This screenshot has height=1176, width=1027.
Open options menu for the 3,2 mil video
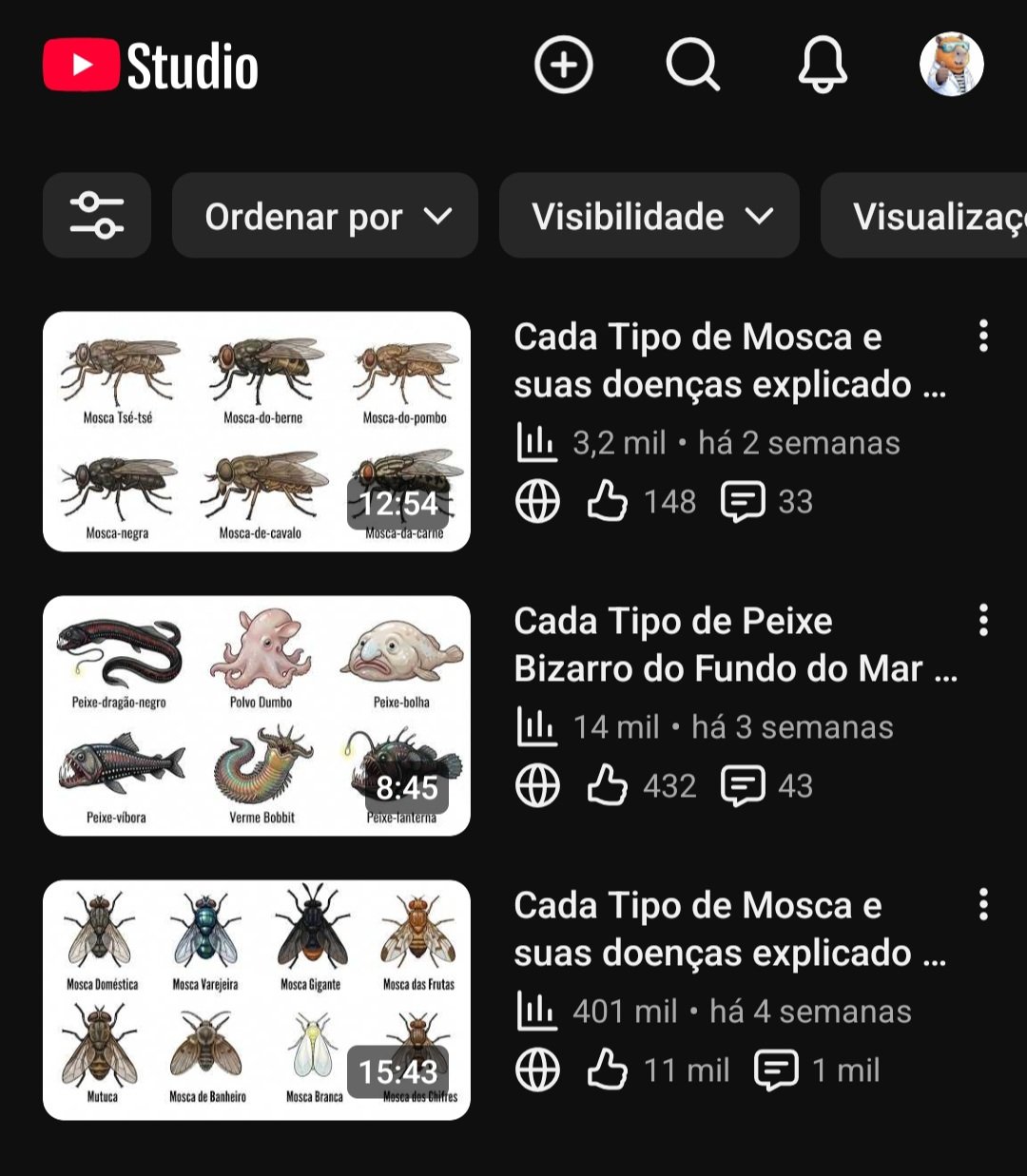(x=983, y=336)
